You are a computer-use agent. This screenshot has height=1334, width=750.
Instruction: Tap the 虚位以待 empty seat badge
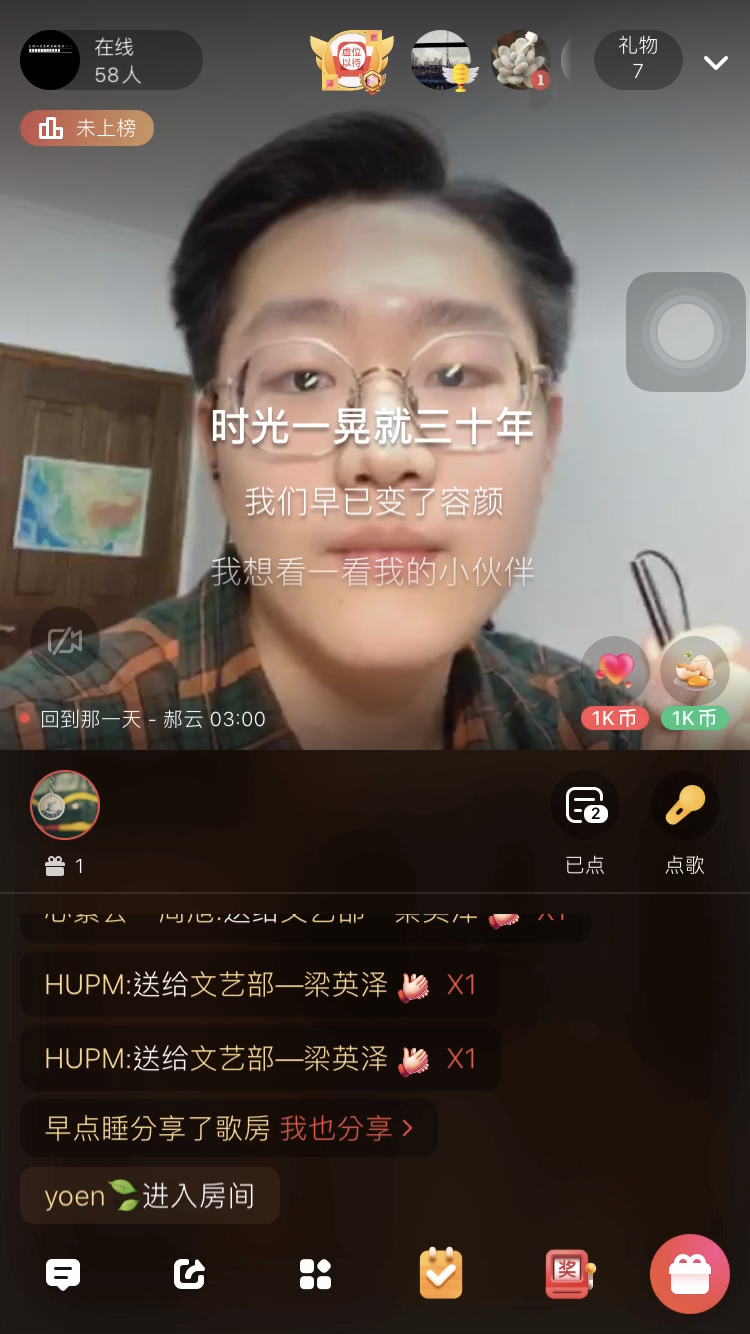tap(351, 60)
